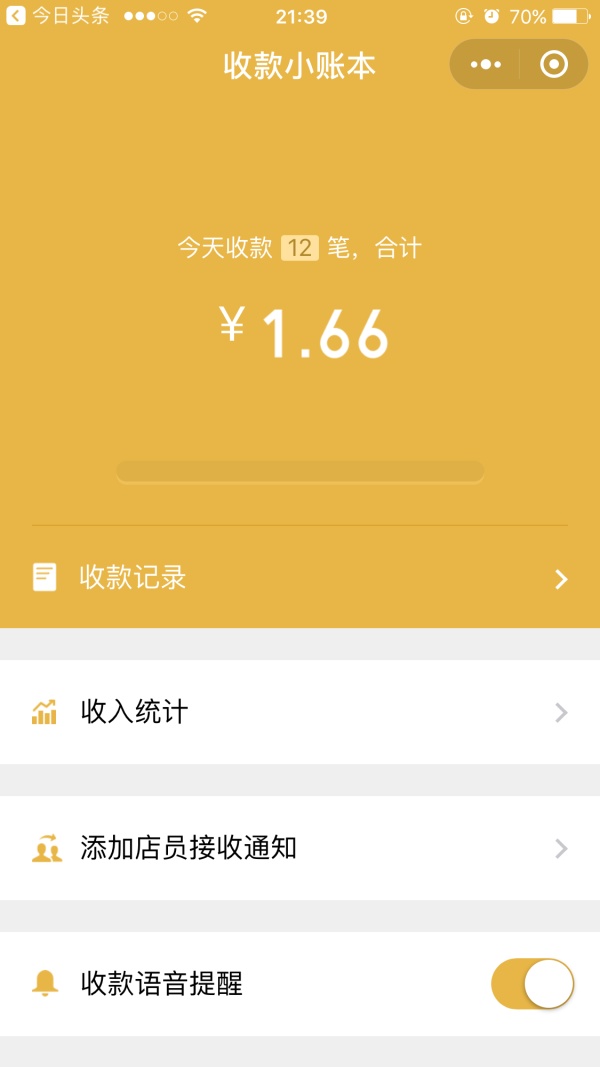Viewport: 600px width, 1067px height.
Task: Open the mini program more options menu
Action: (485, 65)
